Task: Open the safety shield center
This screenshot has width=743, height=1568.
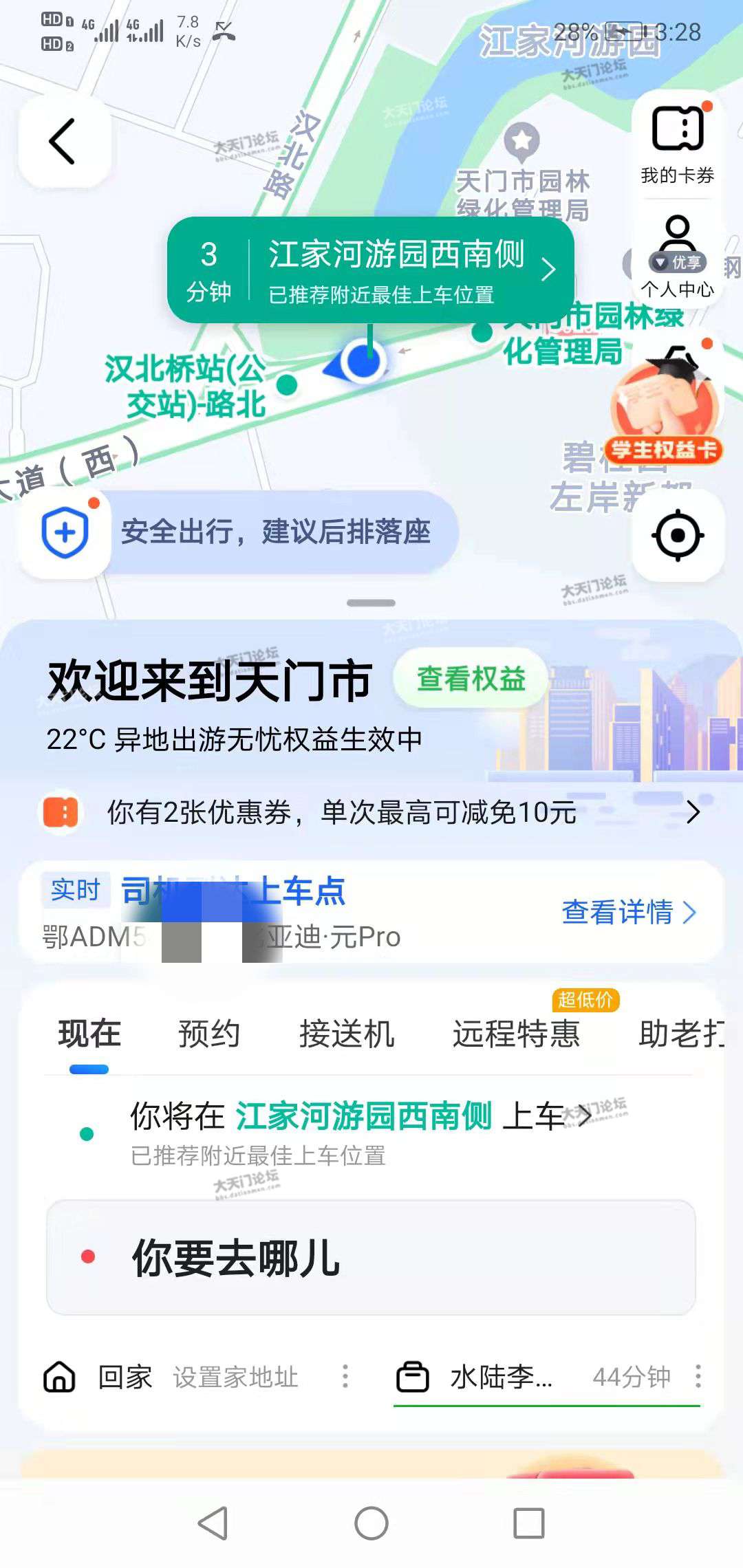Action: (65, 533)
